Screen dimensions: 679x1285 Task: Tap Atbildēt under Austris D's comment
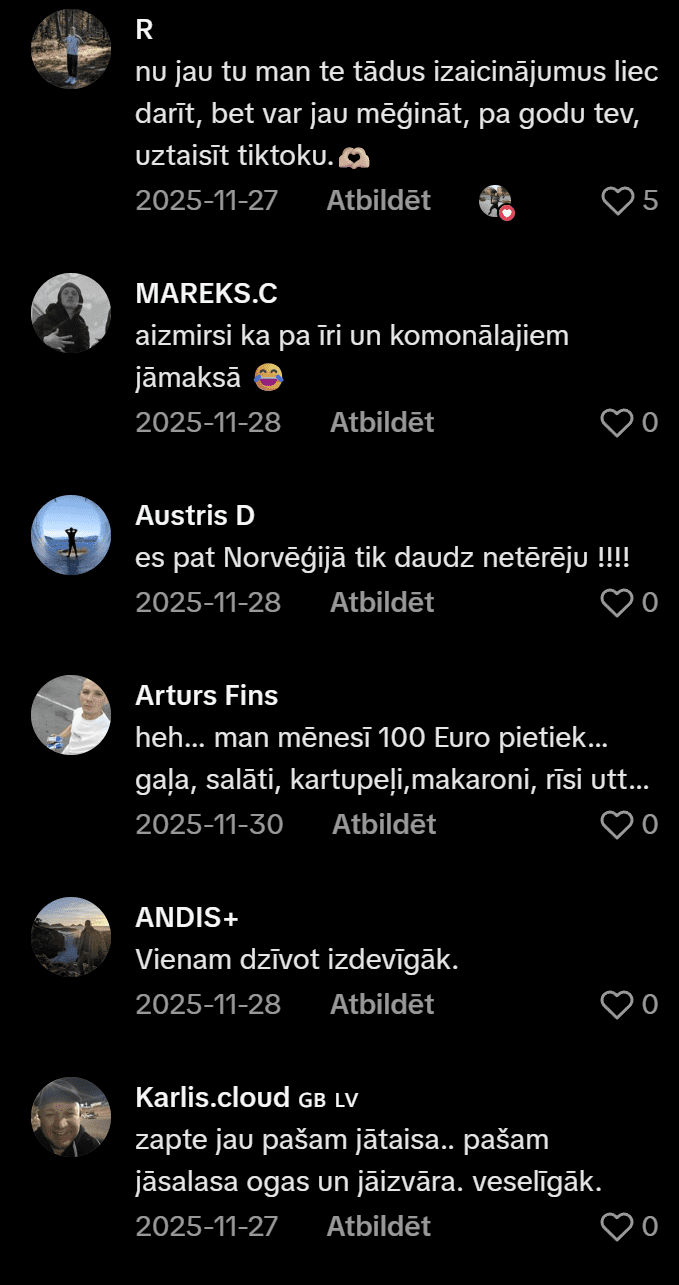coord(382,603)
